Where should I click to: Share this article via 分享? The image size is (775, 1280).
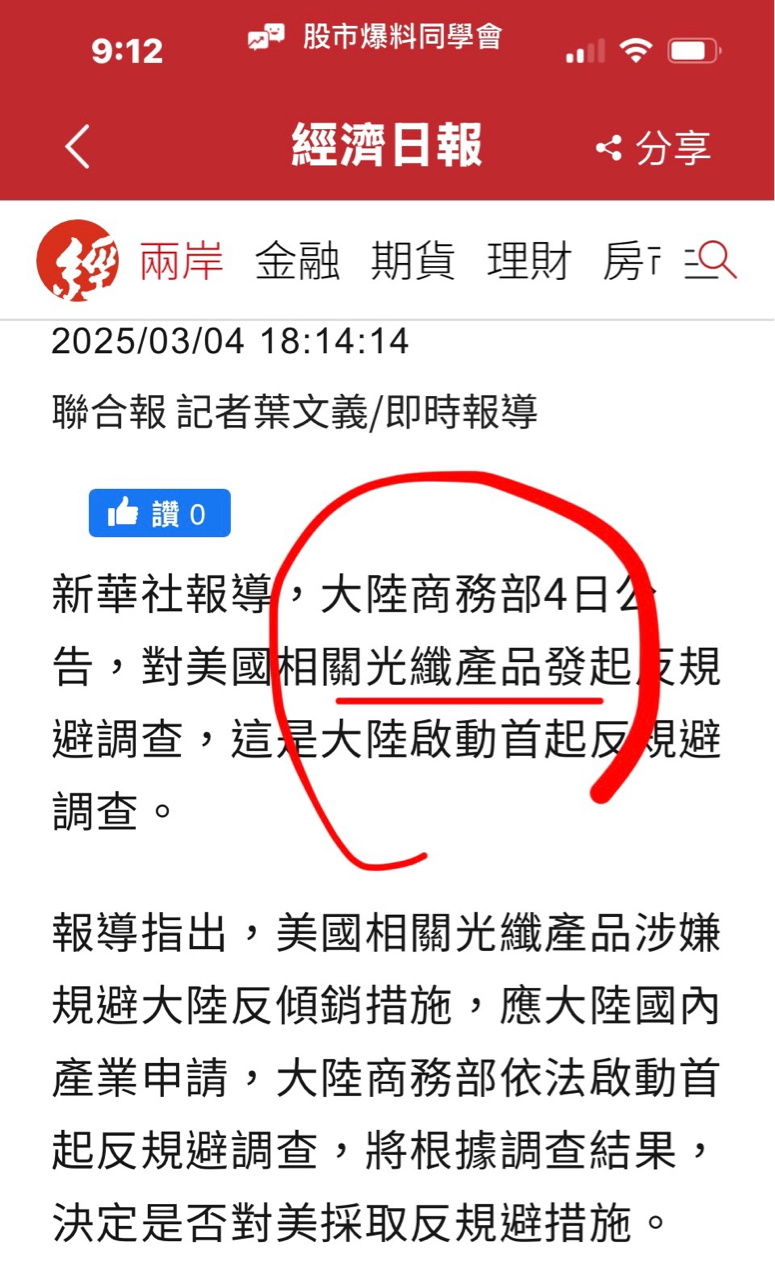coord(653,148)
